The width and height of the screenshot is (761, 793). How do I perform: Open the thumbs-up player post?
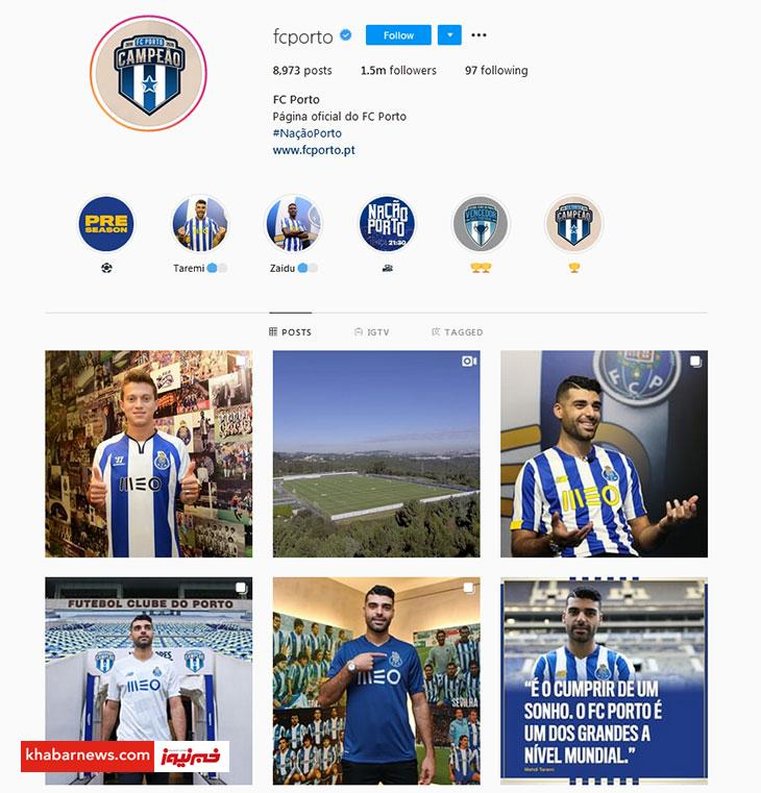pos(148,453)
